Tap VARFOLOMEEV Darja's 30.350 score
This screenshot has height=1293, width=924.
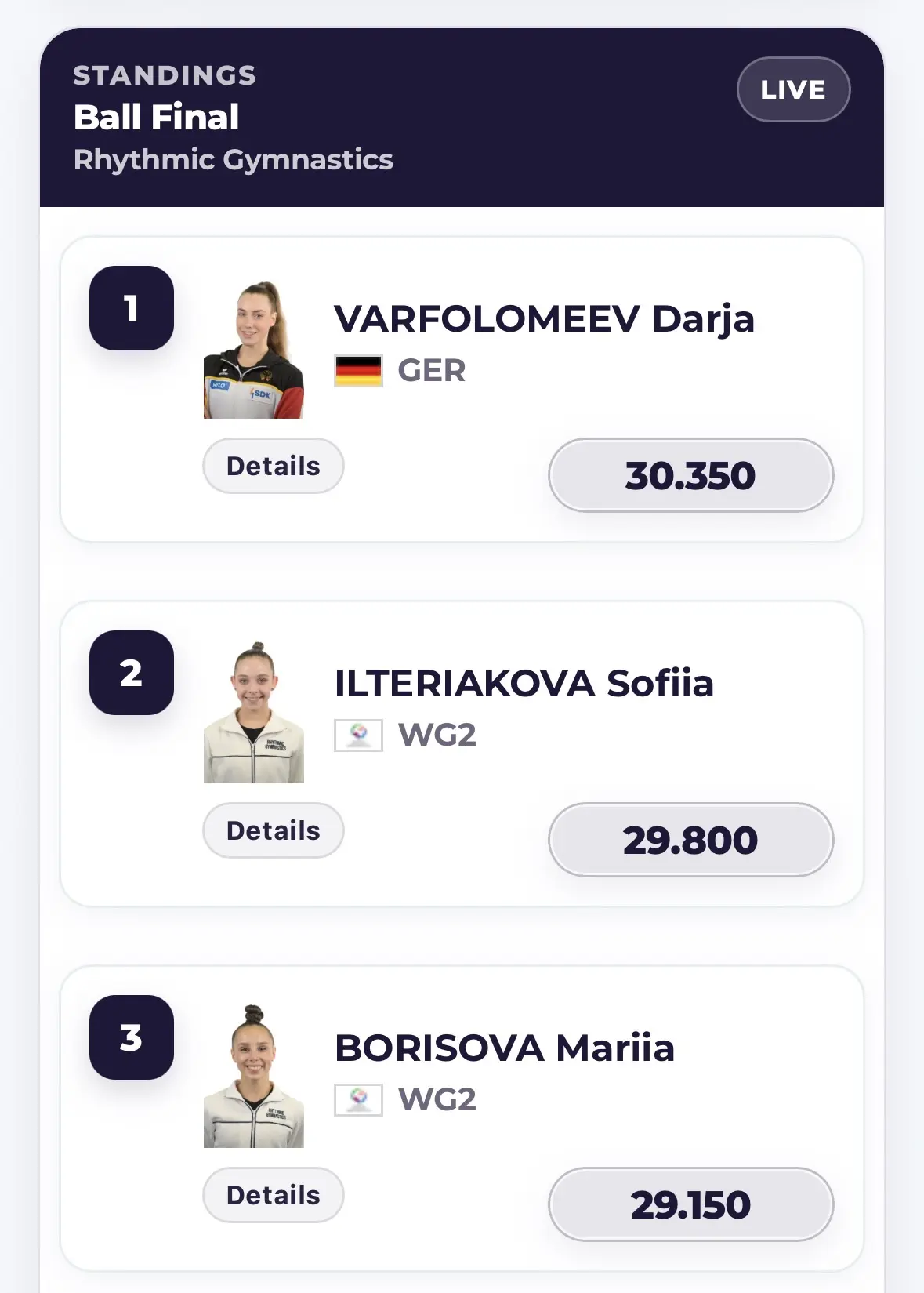690,475
